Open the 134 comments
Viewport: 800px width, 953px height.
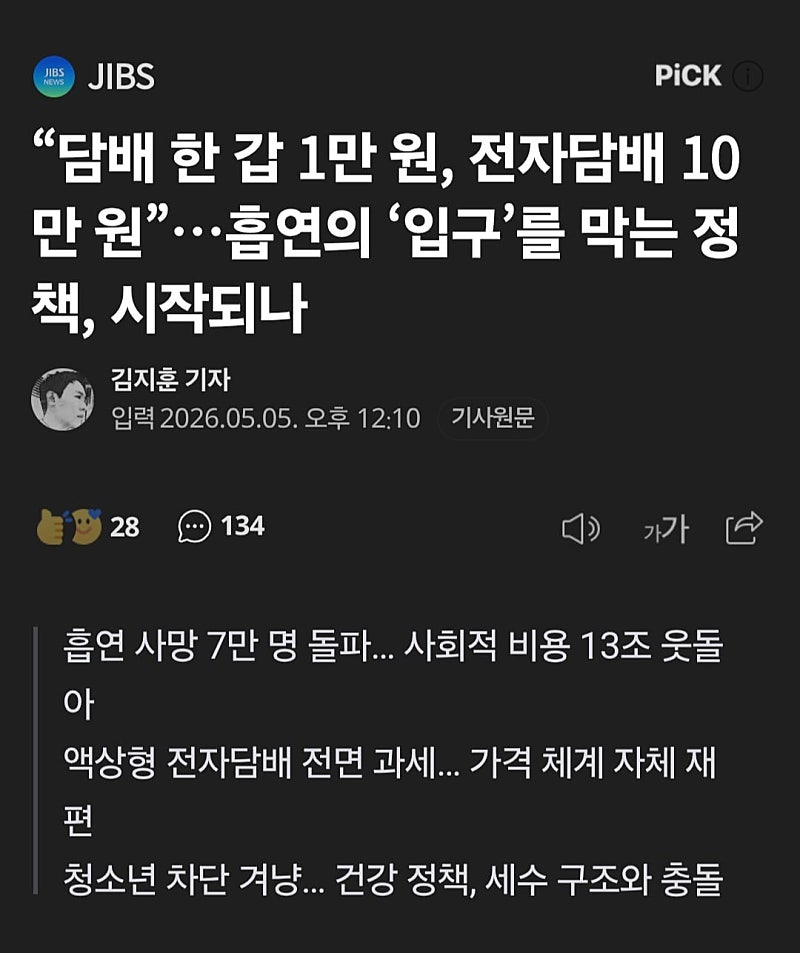(221, 526)
